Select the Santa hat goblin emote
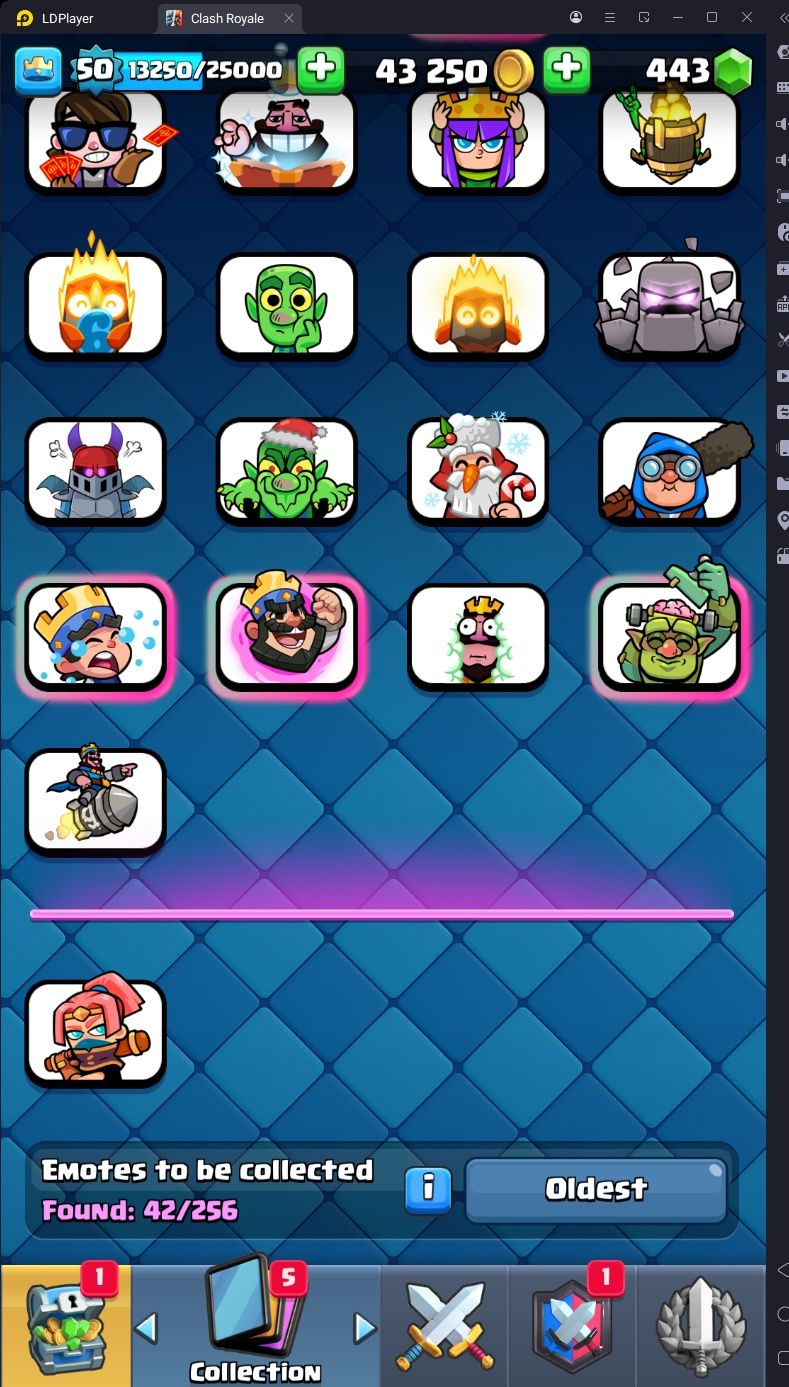 point(287,470)
